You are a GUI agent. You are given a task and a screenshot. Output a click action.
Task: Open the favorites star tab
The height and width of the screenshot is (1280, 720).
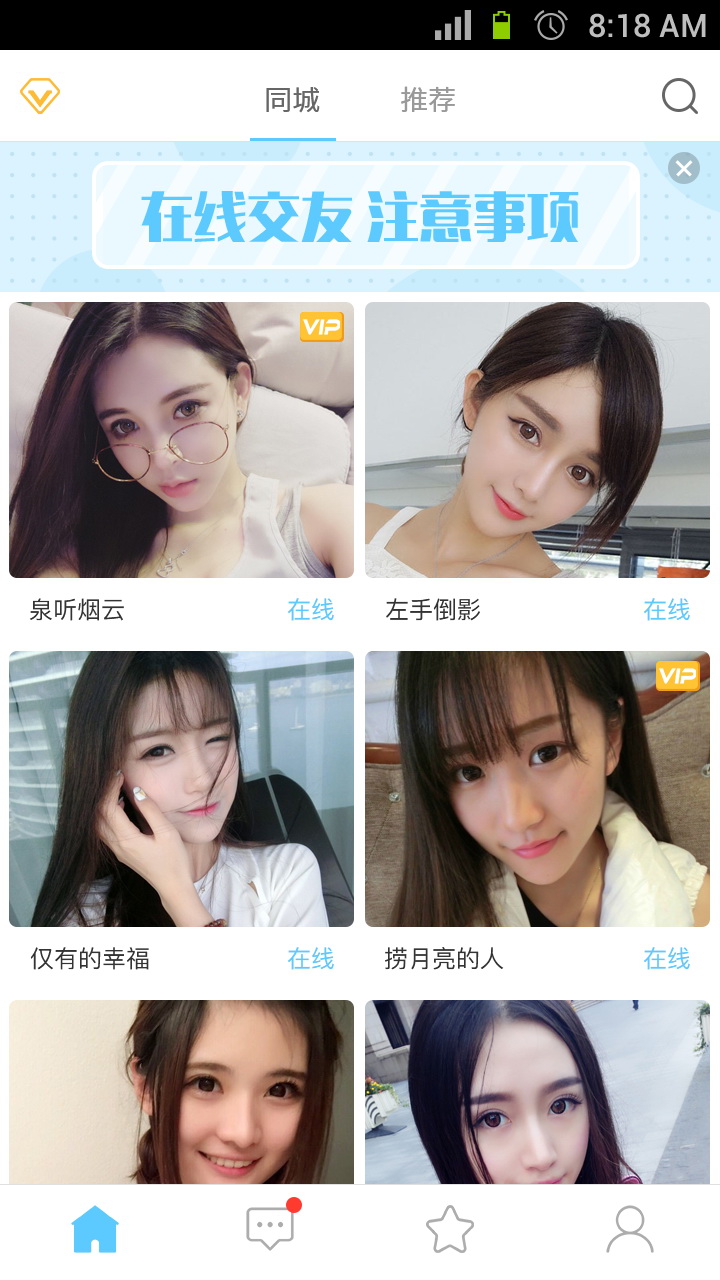pos(450,1229)
